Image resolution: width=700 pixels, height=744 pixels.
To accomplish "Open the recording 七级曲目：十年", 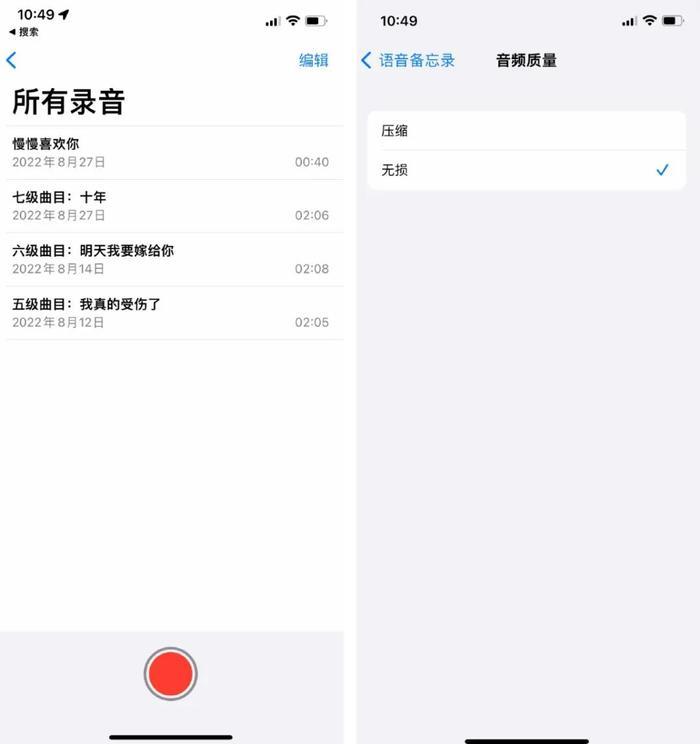I will 170,206.
